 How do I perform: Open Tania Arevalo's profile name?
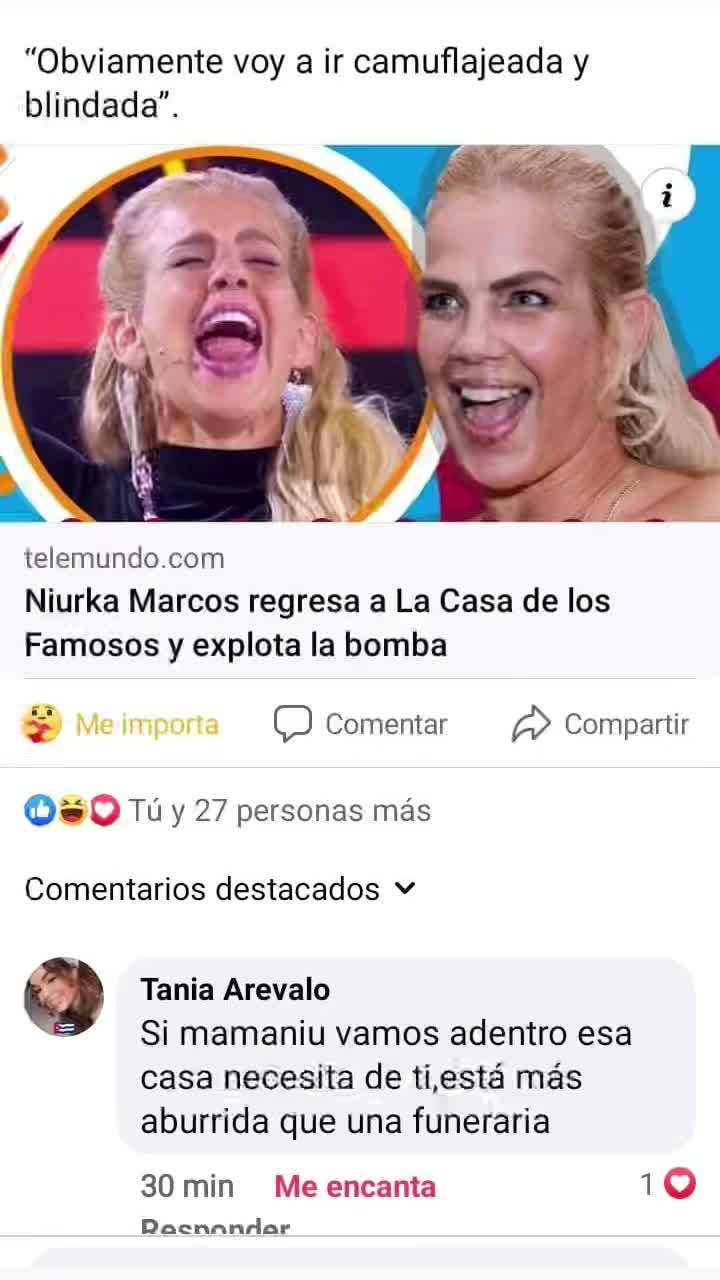(235, 989)
